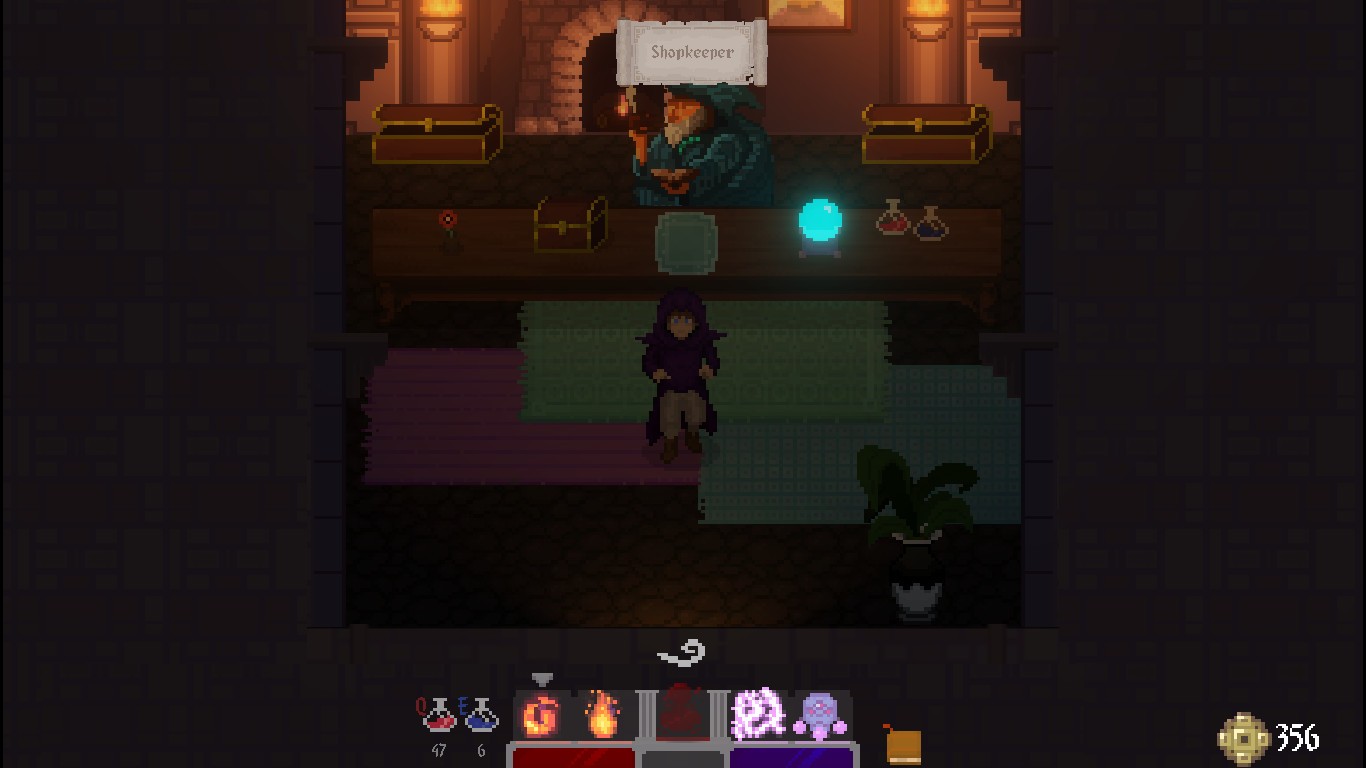Viewport: 1366px width, 768px height.
Task: Pick the small chest on the counter
Action: click(x=570, y=224)
